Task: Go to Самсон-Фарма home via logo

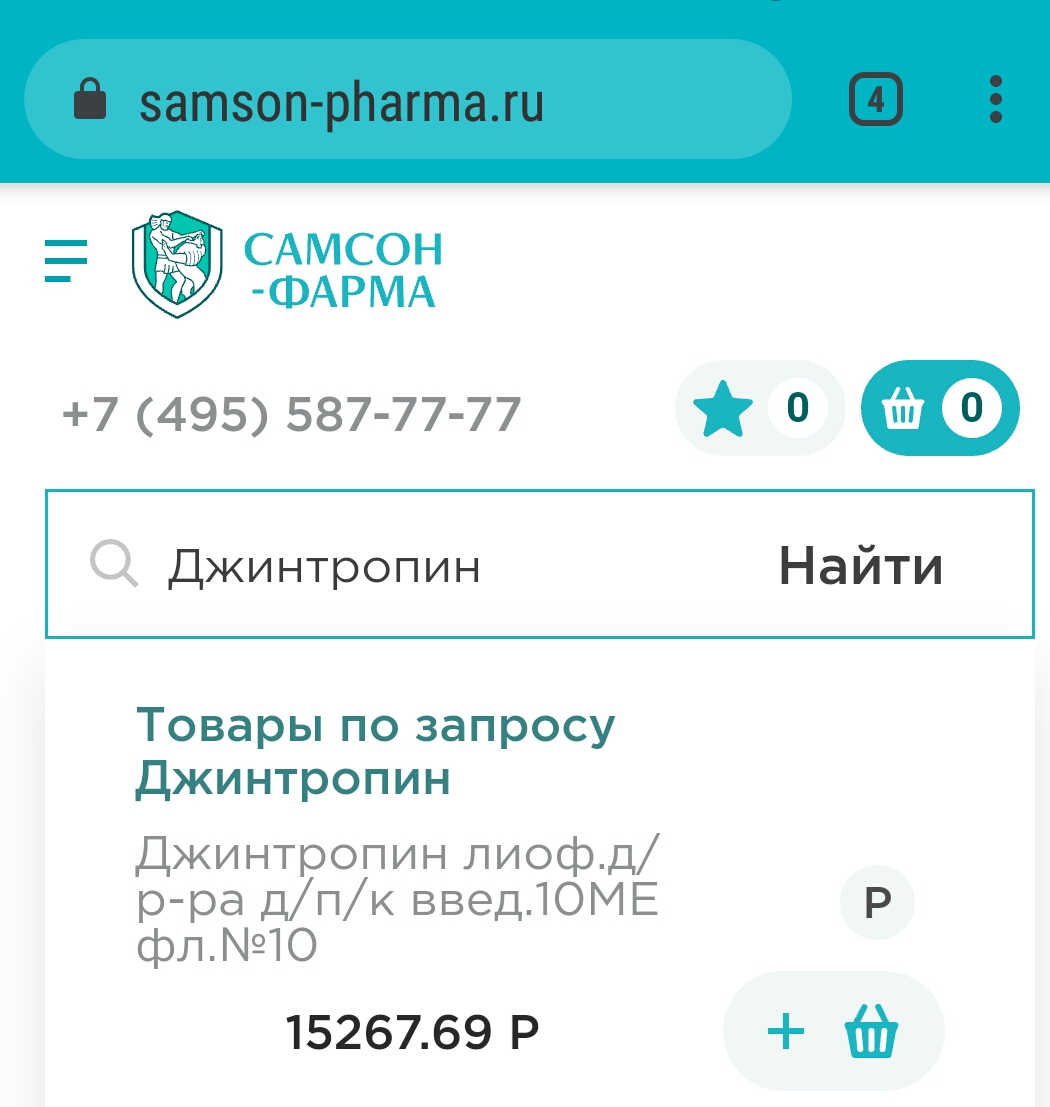Action: 288,265
